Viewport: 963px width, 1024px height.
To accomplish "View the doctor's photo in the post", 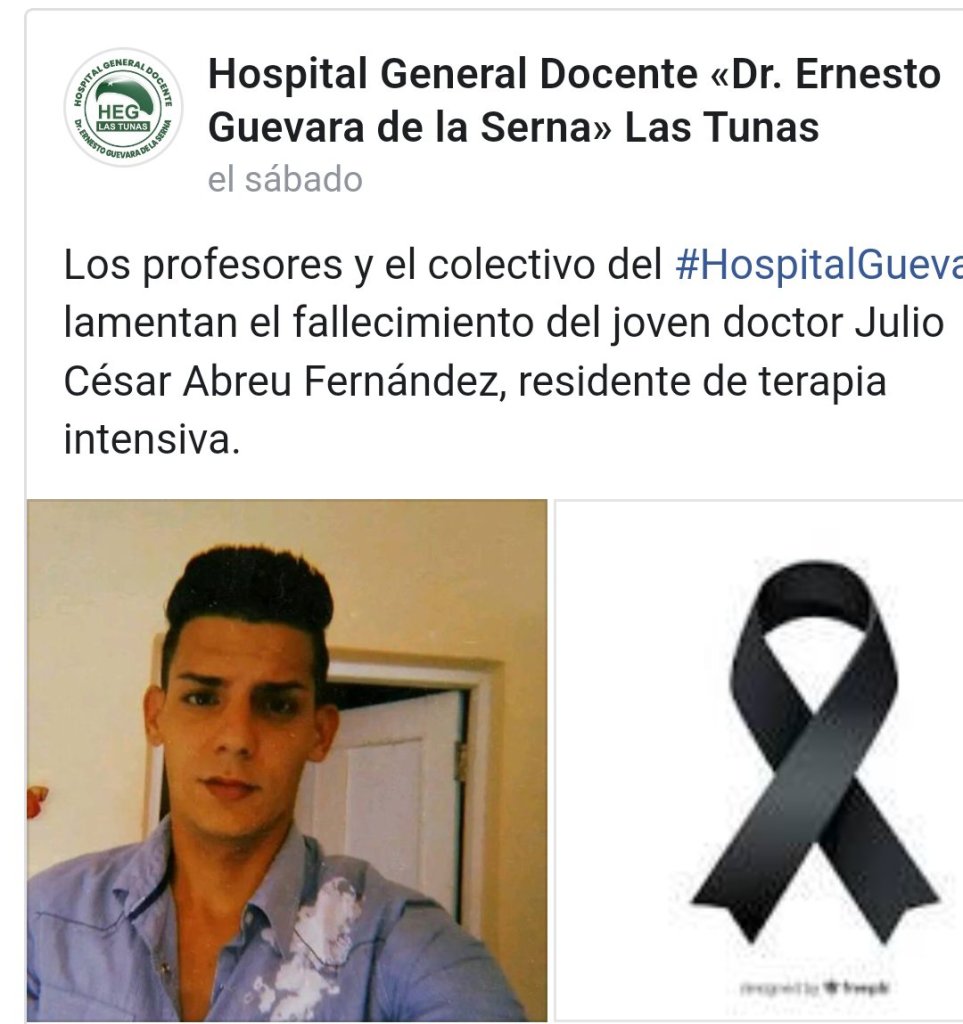I will point(287,760).
